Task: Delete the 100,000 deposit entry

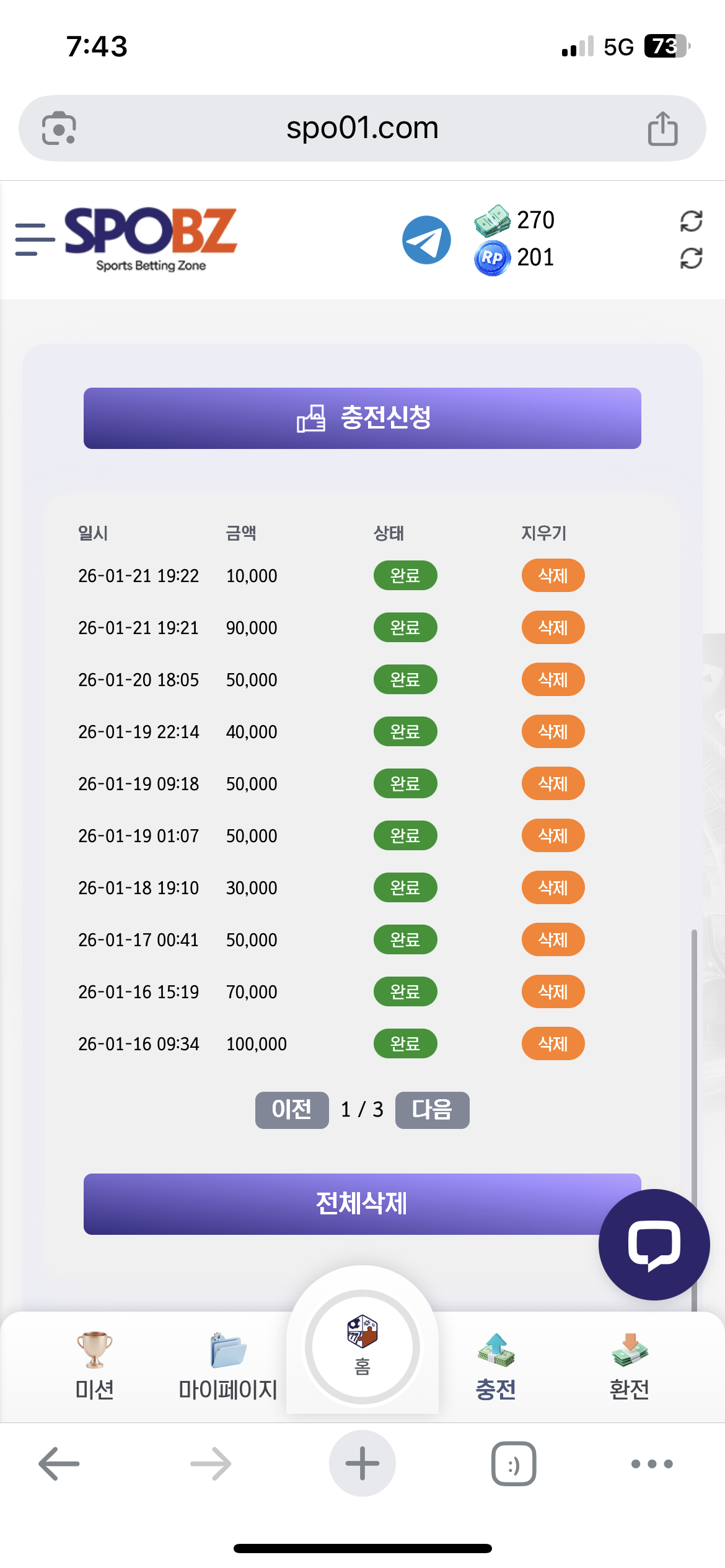Action: [553, 1043]
